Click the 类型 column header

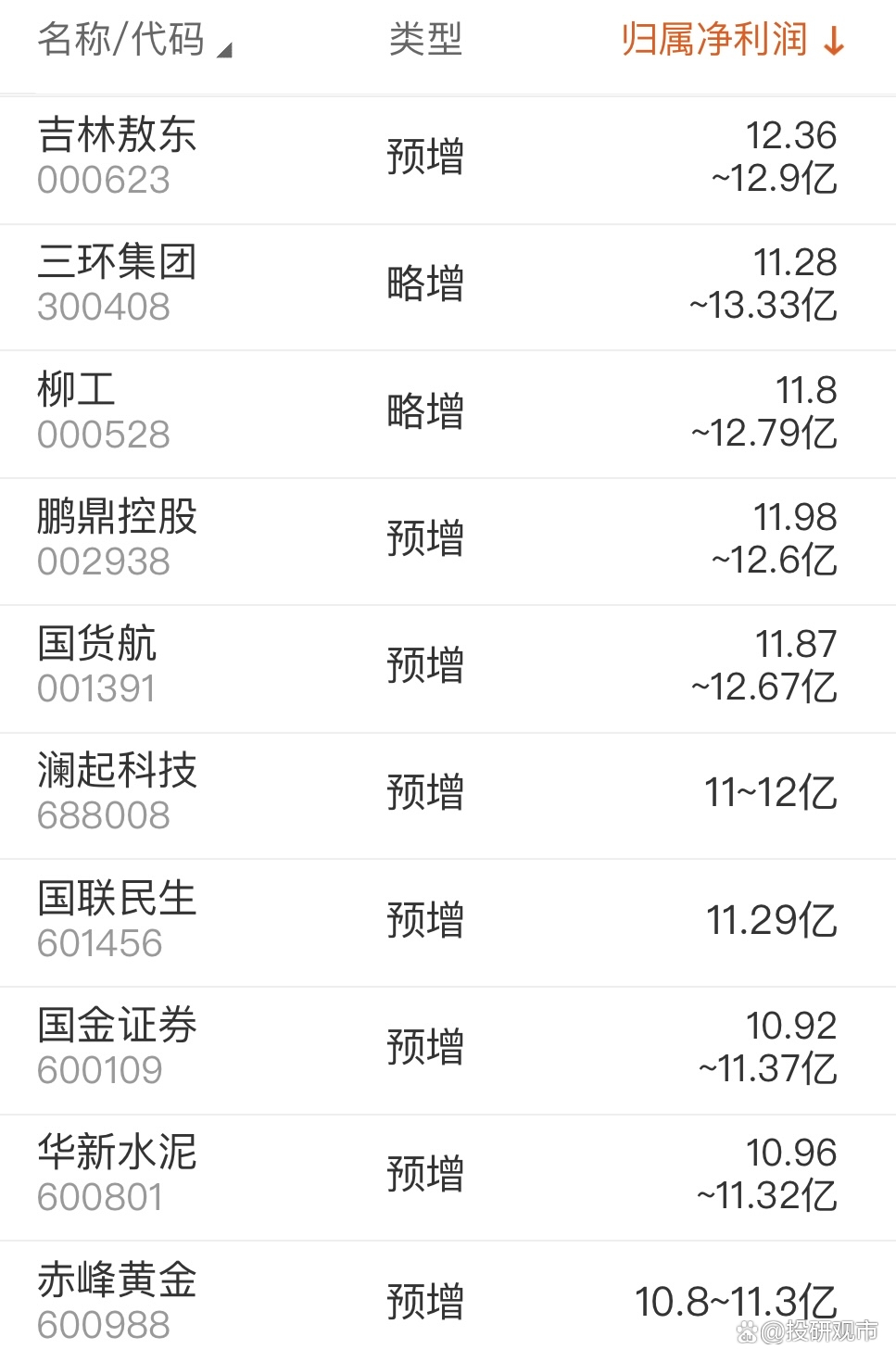click(423, 40)
